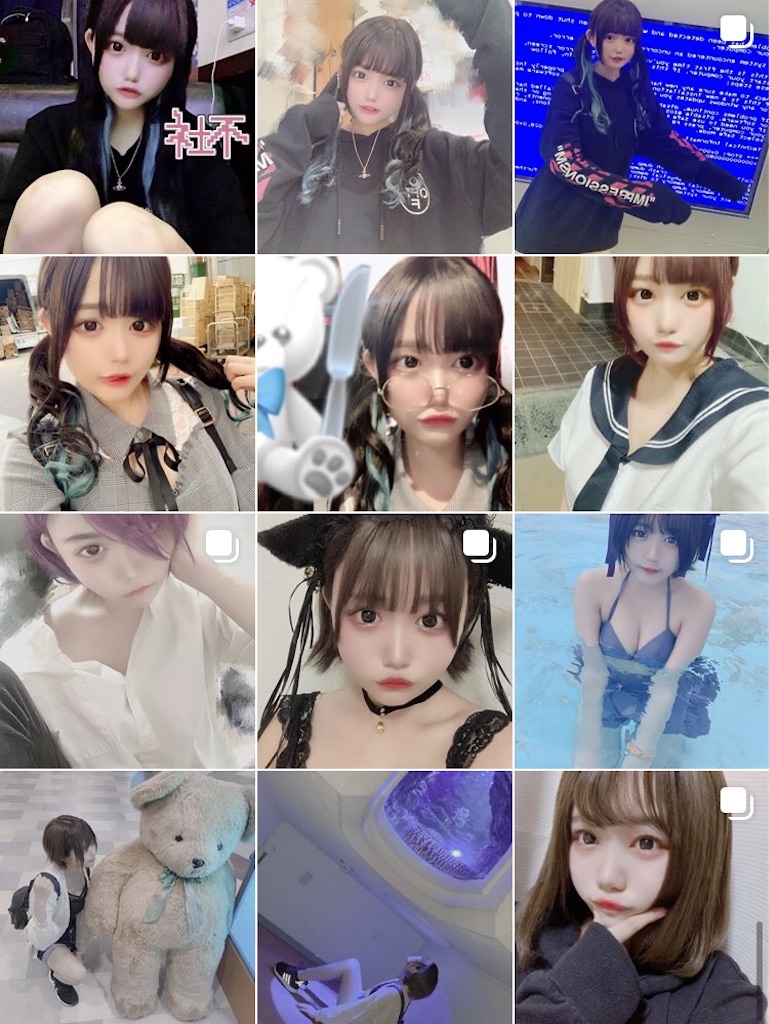Open the black hoodie selfie with raised arm

pyautogui.click(x=384, y=126)
